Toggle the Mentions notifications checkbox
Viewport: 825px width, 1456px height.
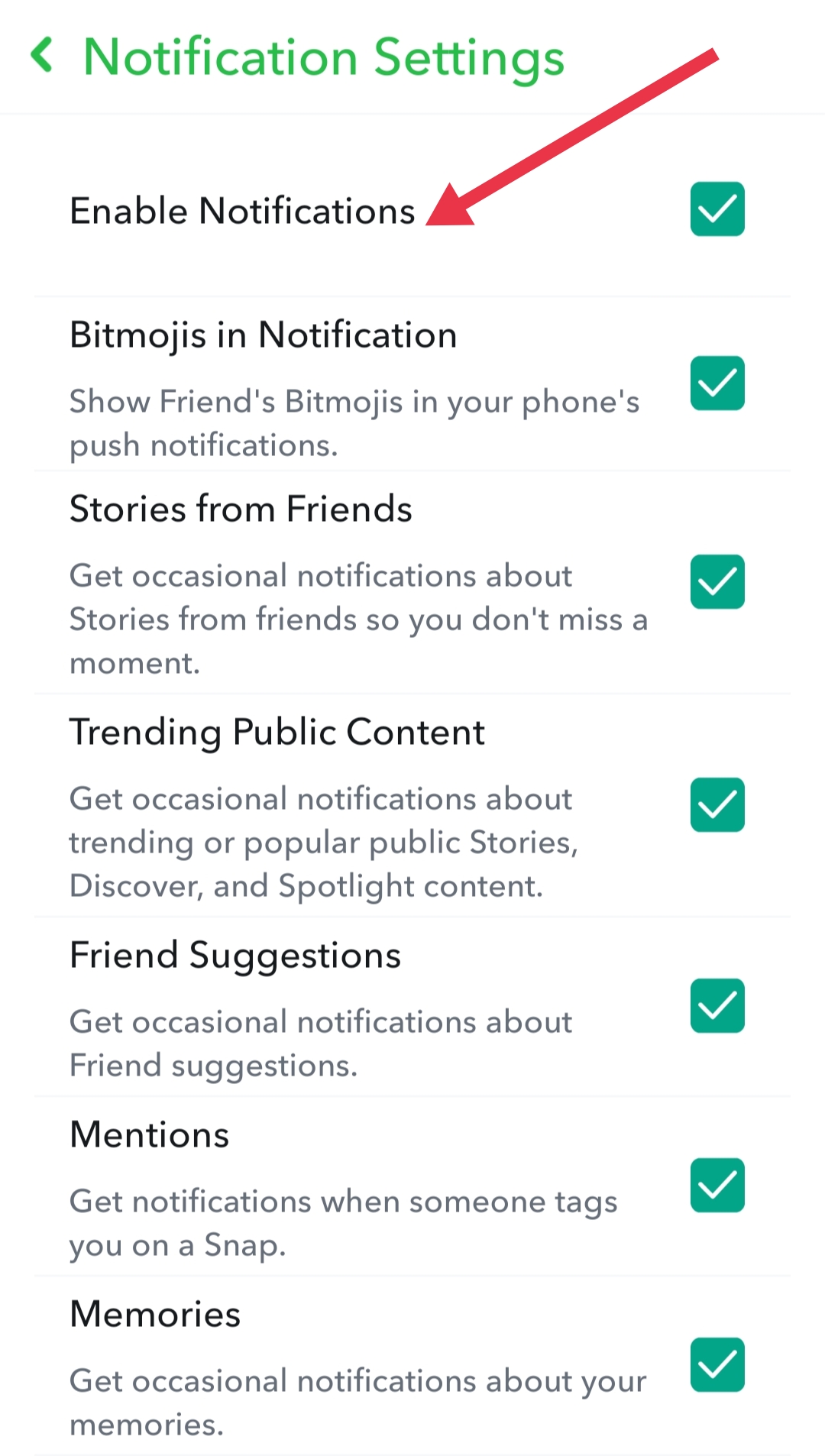point(717,1185)
